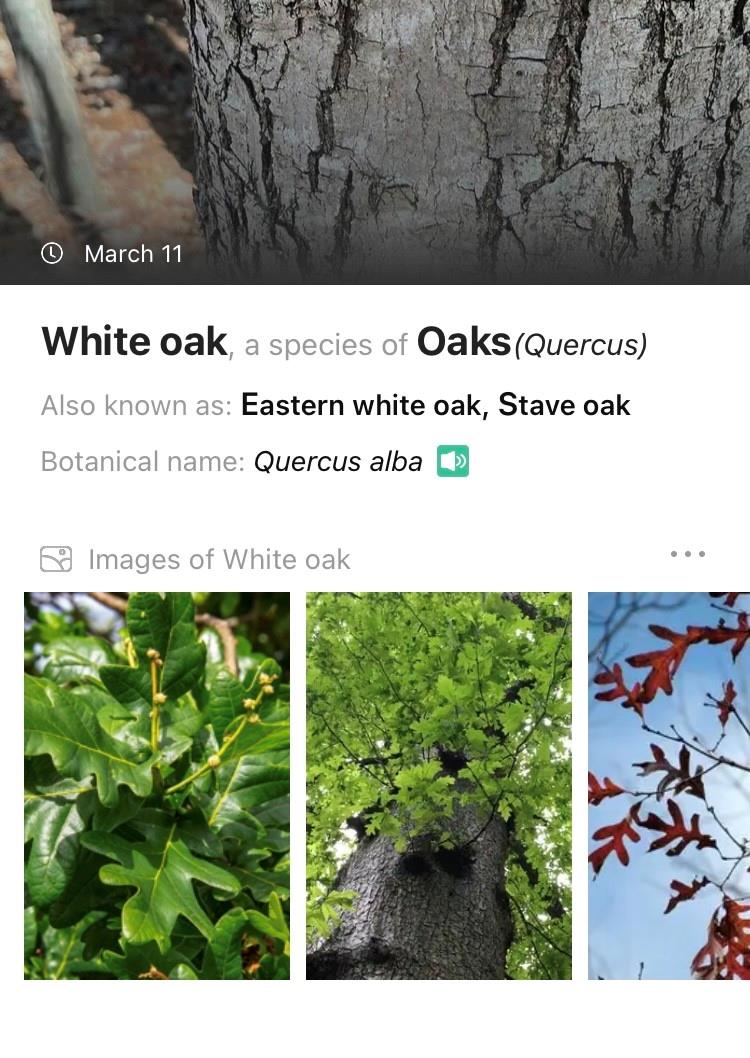Open the white oak leaves and buds photo
Viewport: 750px width, 1058px height.
(x=157, y=785)
